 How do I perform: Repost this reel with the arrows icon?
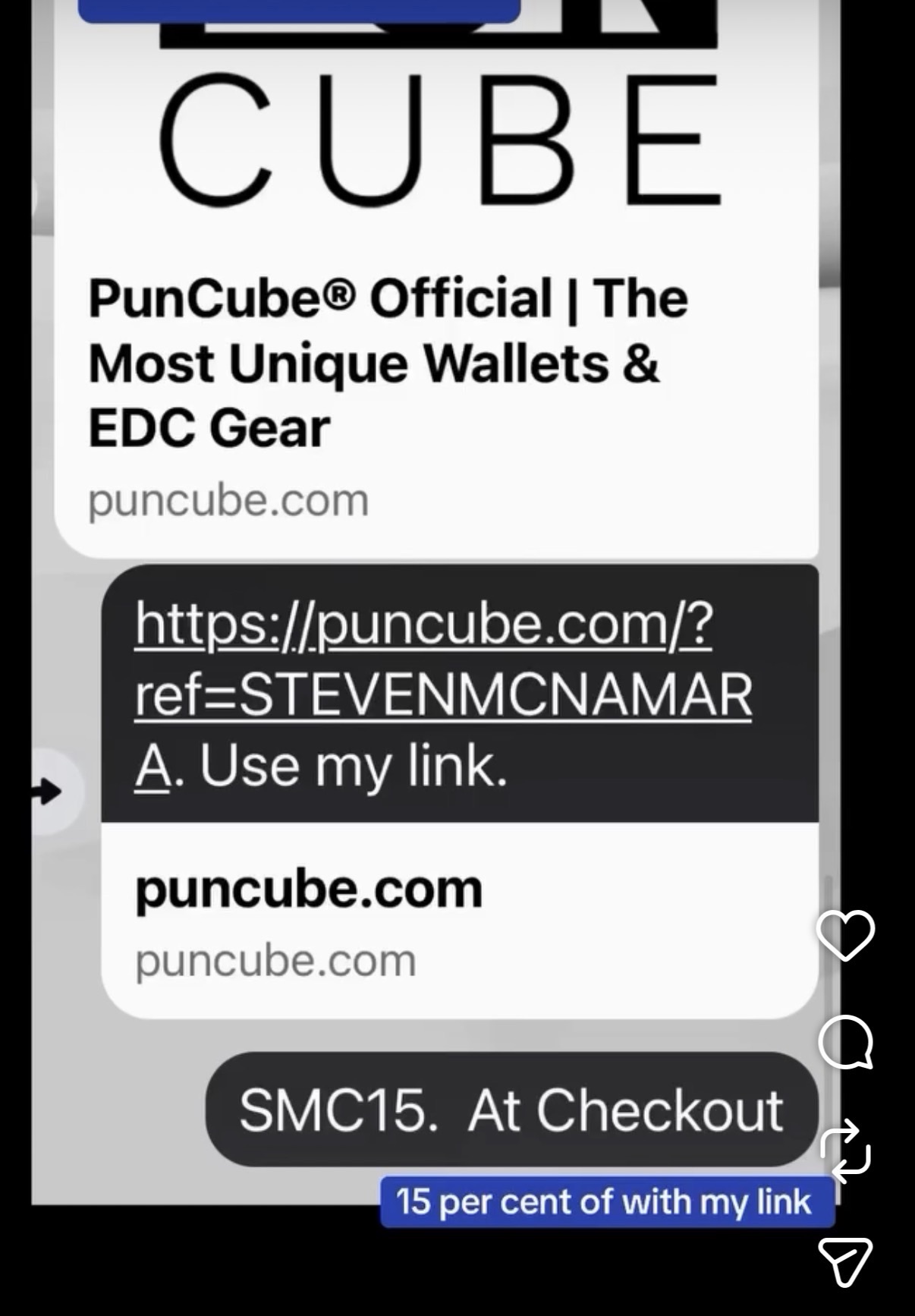tap(846, 1151)
